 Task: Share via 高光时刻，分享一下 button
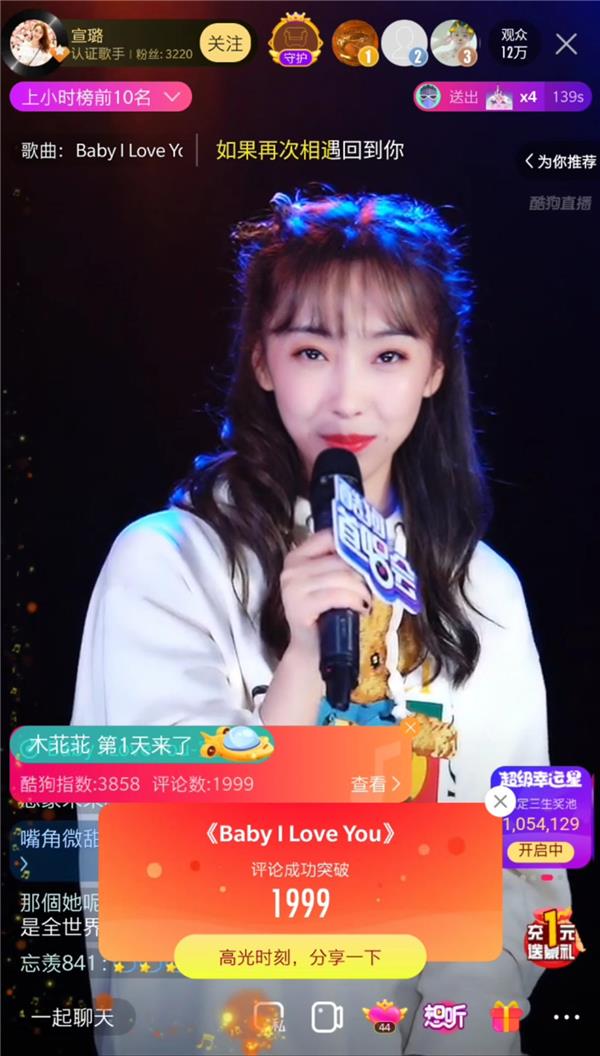coord(300,957)
